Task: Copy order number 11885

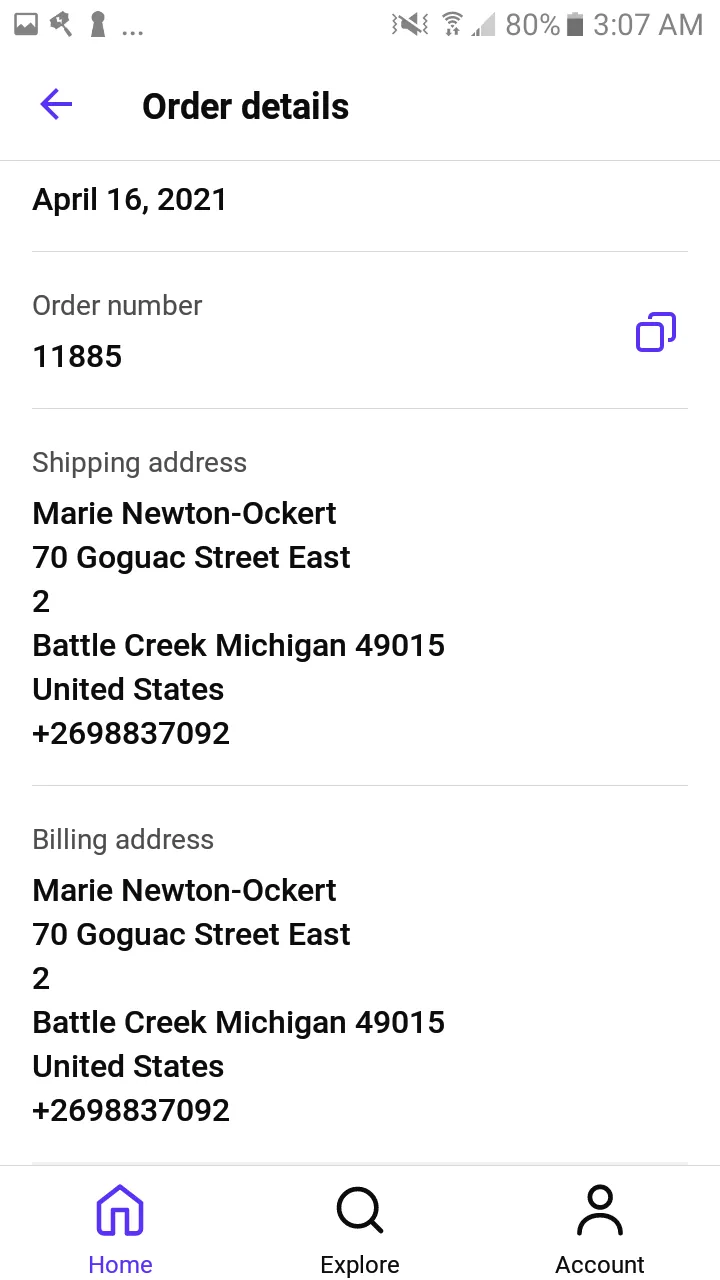Action: coord(656,332)
